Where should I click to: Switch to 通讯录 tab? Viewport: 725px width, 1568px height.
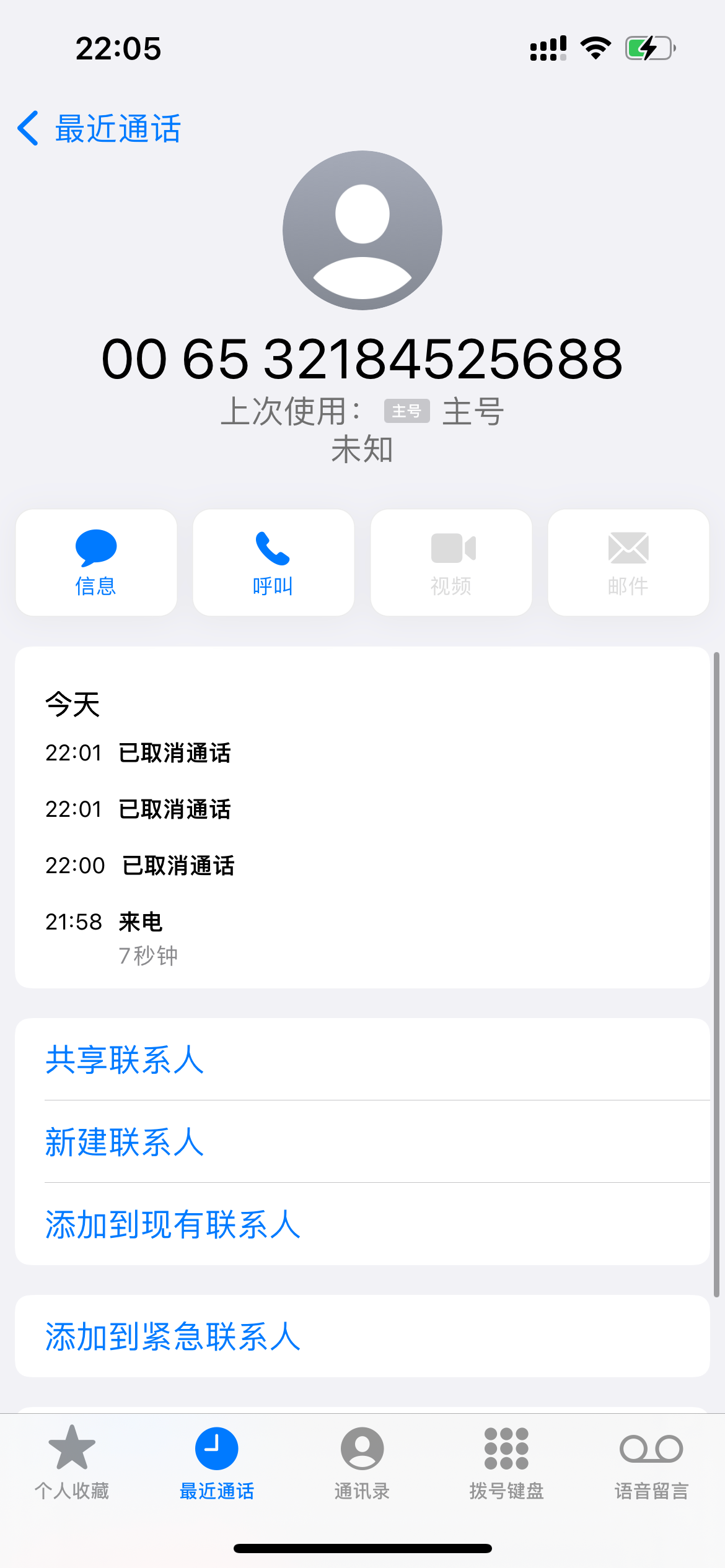click(362, 1463)
